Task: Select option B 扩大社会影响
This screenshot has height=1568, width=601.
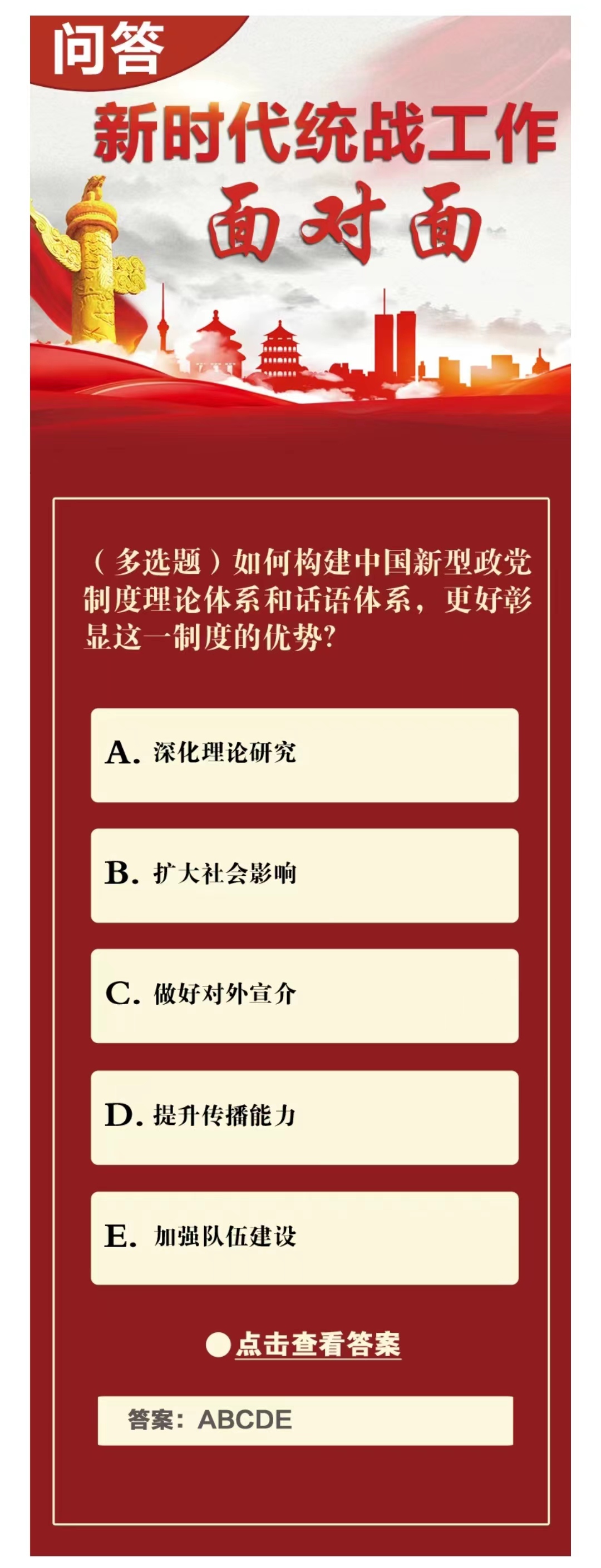Action: tap(304, 875)
